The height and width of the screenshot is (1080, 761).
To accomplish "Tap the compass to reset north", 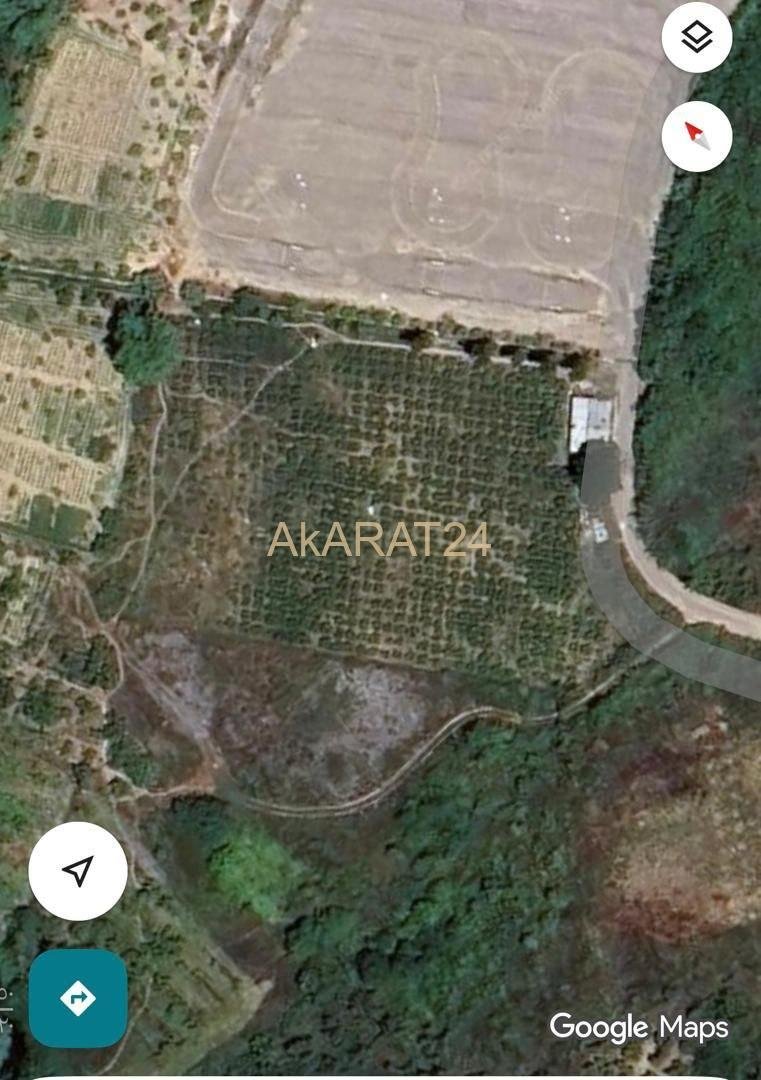I will click(697, 136).
